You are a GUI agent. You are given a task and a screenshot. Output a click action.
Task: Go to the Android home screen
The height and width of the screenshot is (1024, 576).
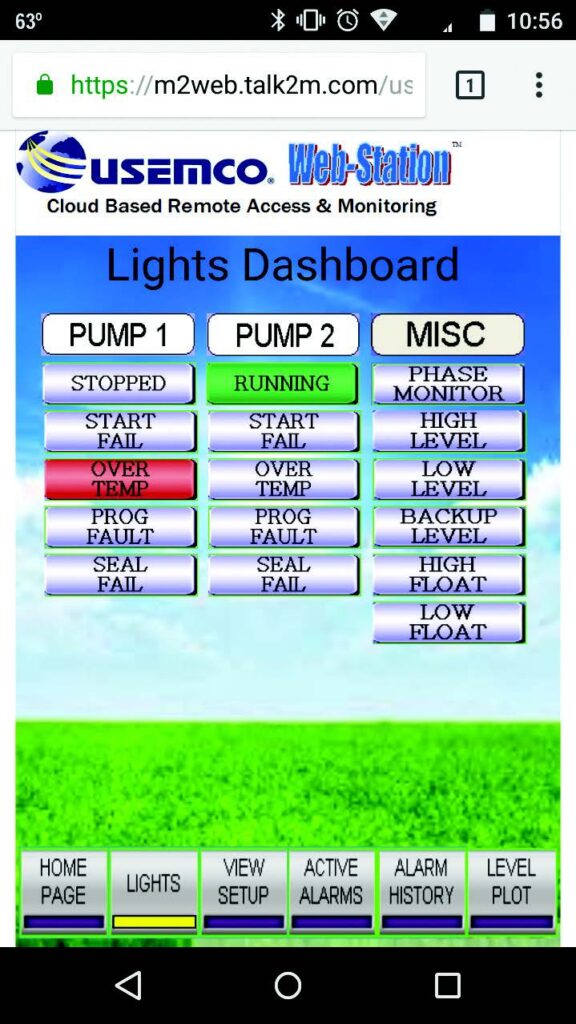point(288,985)
